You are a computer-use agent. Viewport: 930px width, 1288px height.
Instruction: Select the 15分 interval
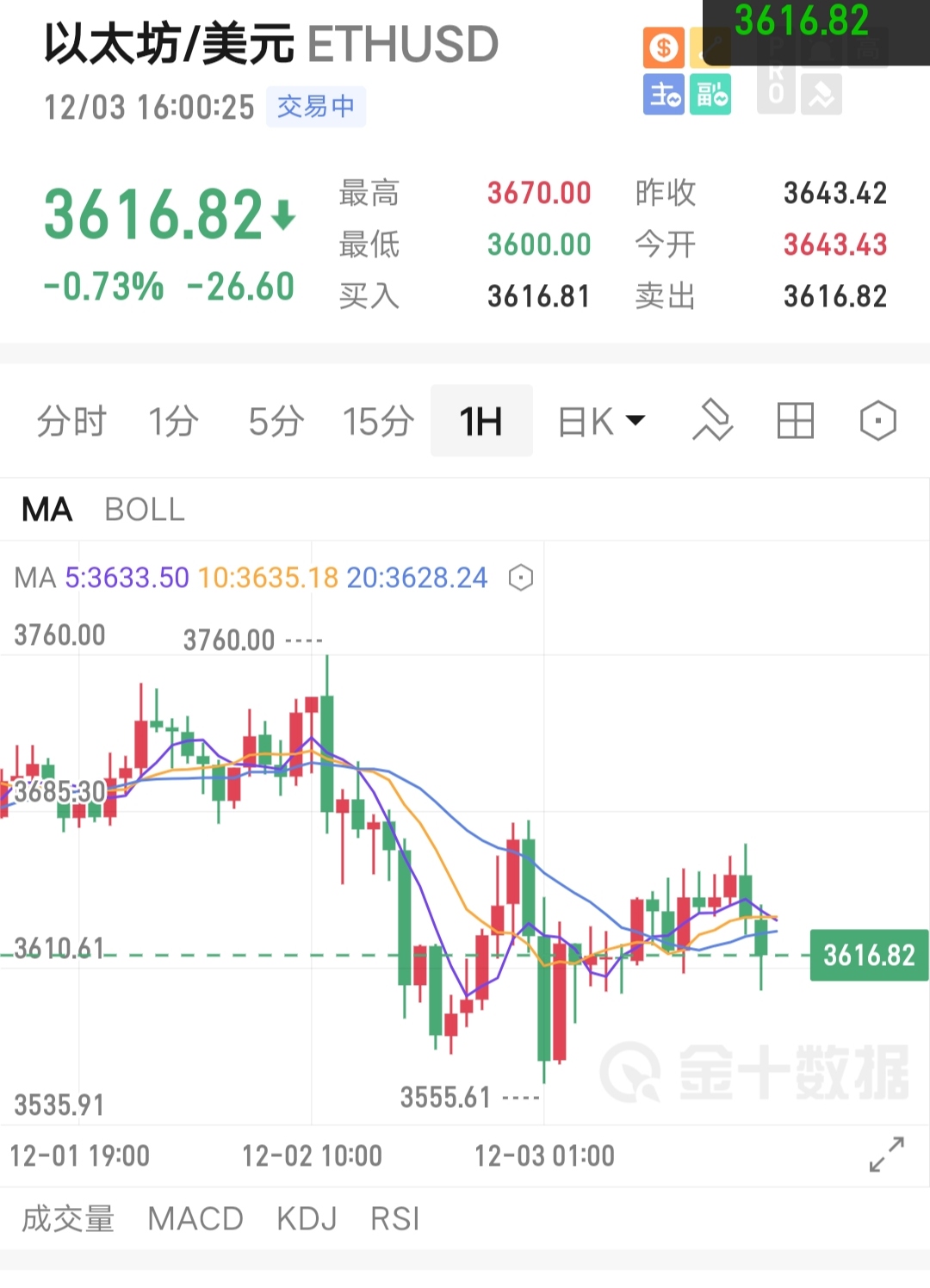[378, 422]
